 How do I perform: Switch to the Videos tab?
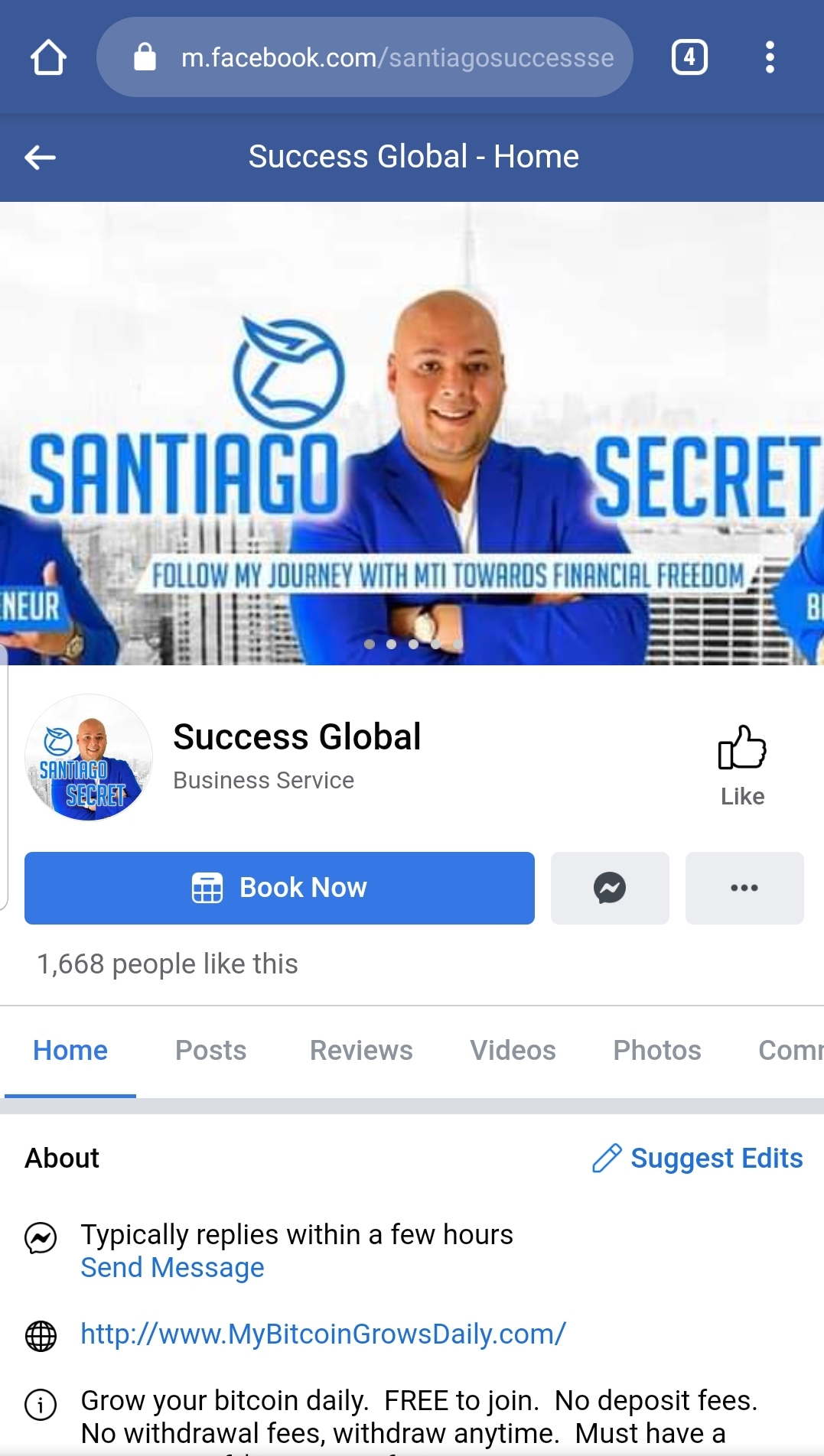(513, 1051)
